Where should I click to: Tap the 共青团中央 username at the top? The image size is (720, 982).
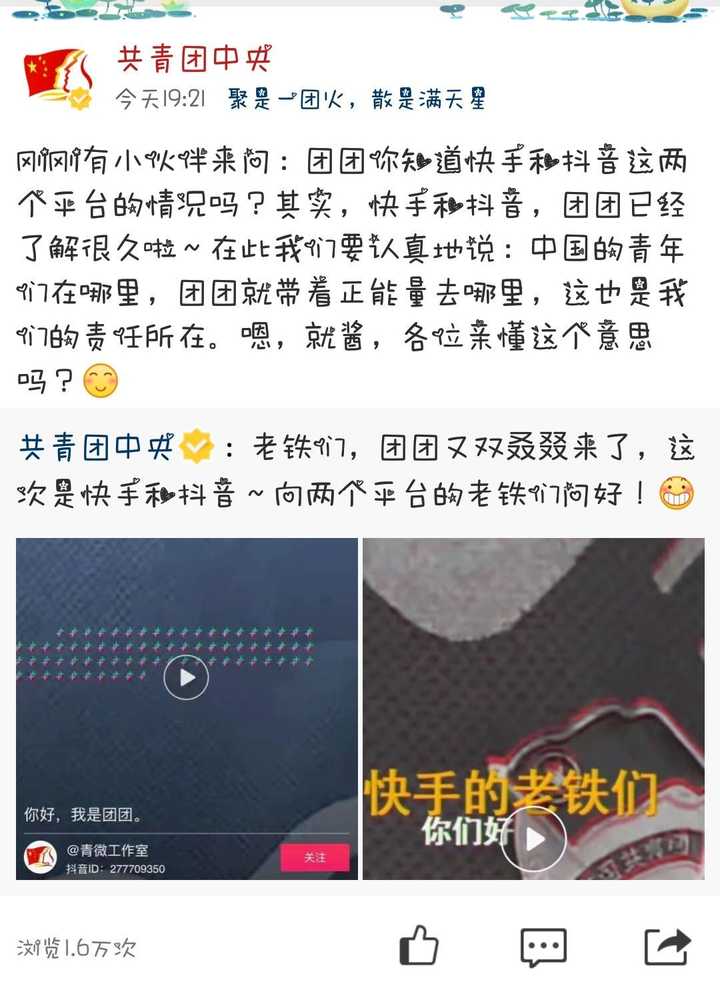(194, 59)
